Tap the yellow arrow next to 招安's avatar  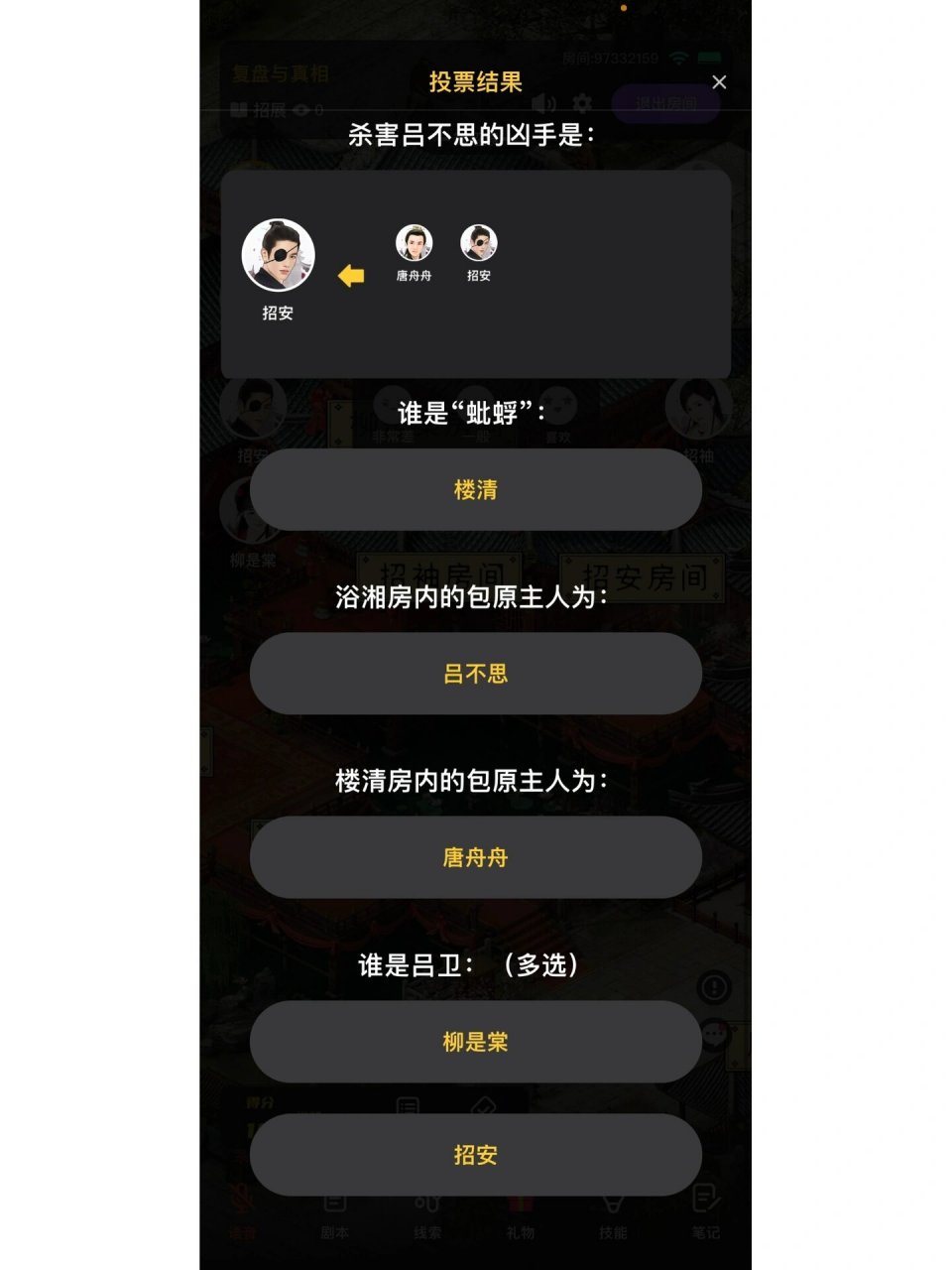click(349, 276)
